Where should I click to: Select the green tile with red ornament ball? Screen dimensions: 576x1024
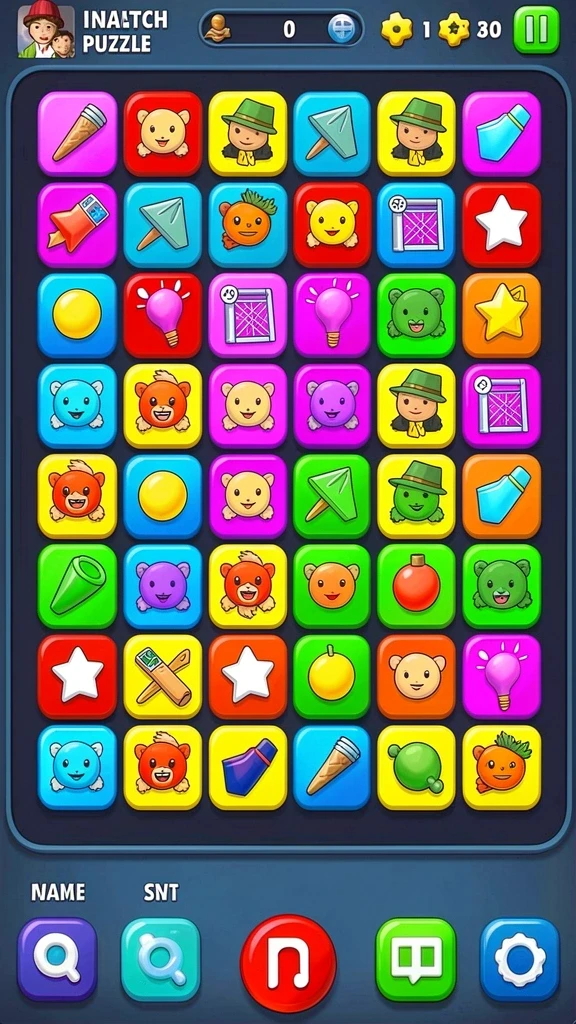pyautogui.click(x=417, y=586)
